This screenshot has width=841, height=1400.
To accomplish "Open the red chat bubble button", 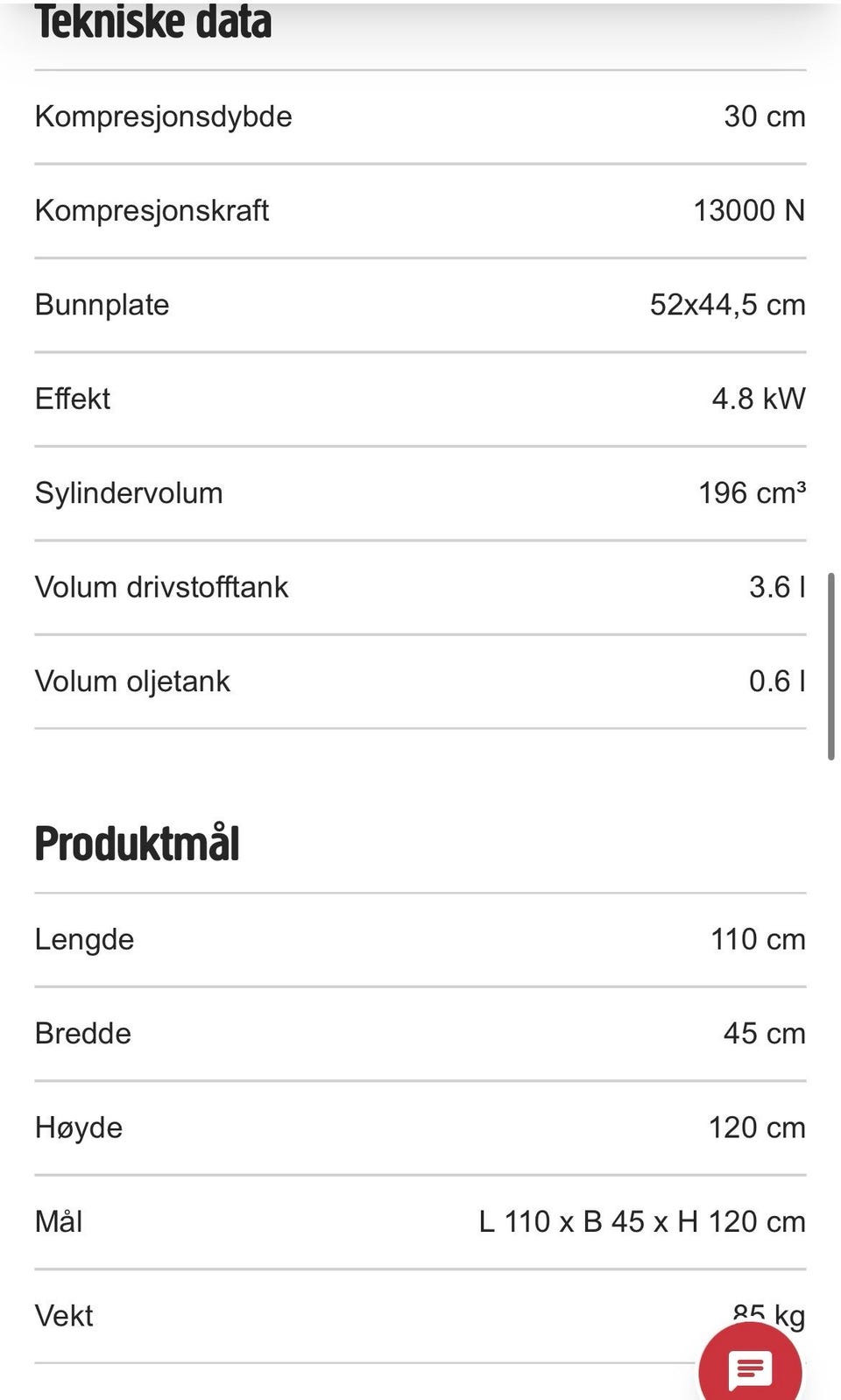I will 750,1368.
